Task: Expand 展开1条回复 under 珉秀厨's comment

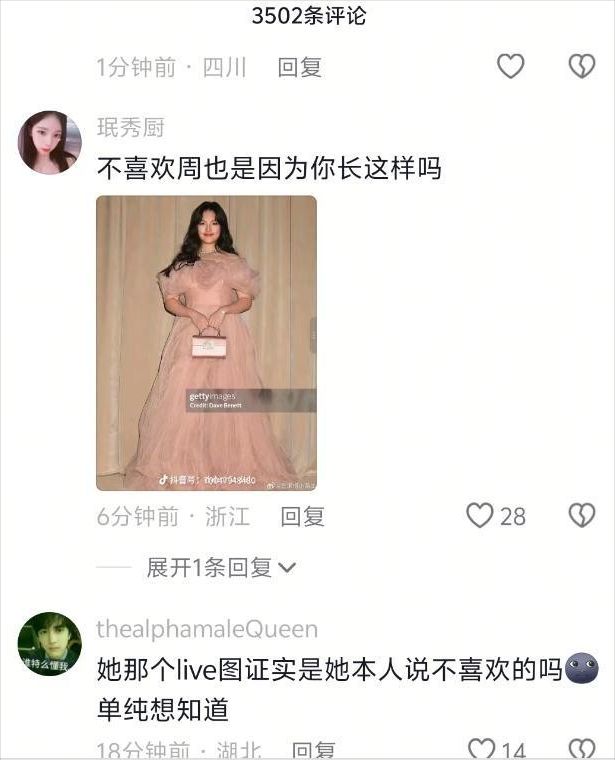Action: tap(222, 568)
